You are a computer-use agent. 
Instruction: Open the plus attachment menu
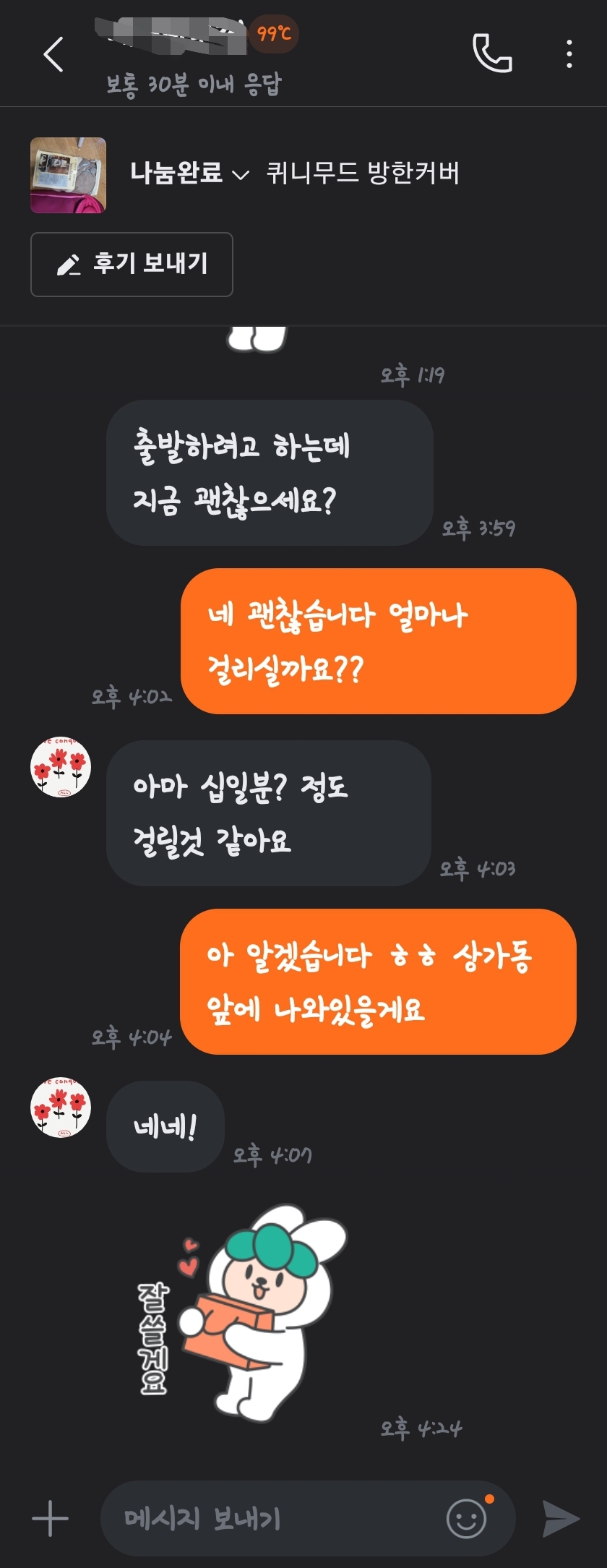coord(51,1518)
